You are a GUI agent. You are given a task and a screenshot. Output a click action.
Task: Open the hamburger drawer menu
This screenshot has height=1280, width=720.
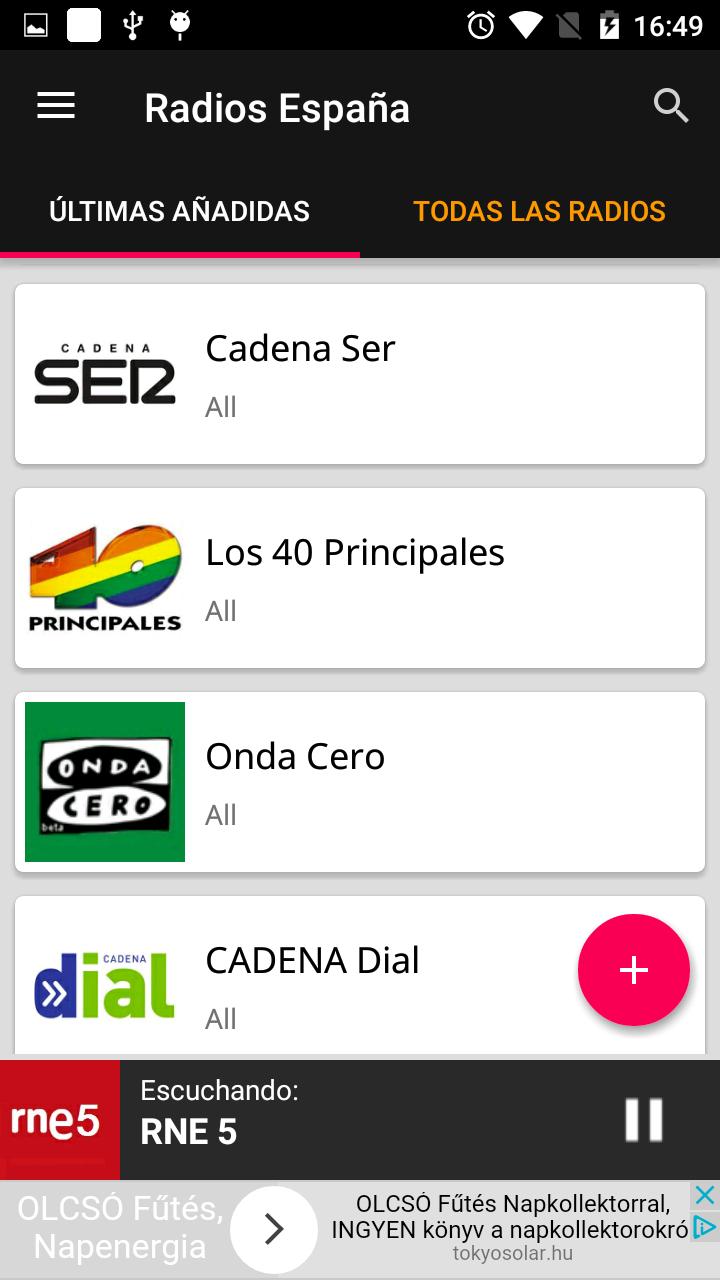[56, 106]
